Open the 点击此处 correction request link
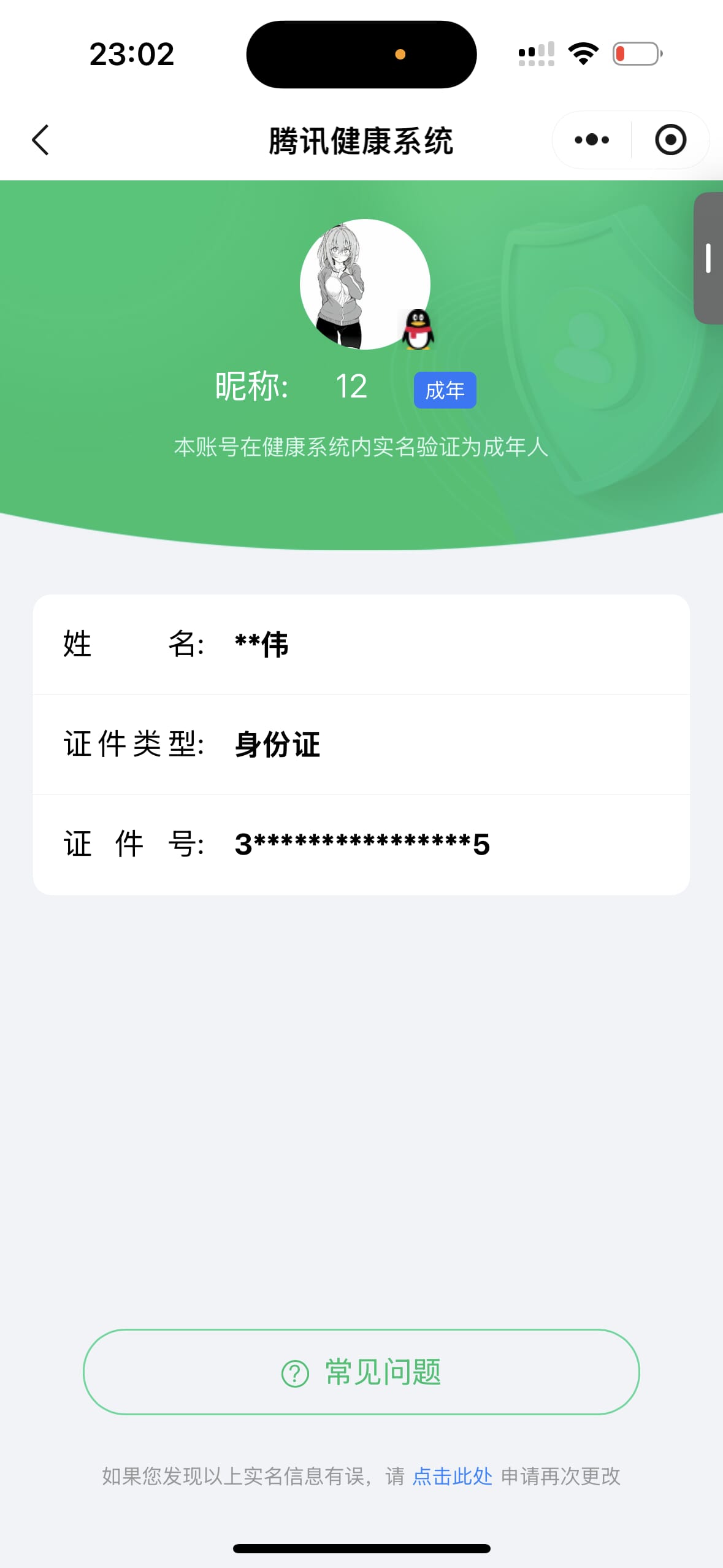Screen dimensions: 723x1568 [452, 1477]
